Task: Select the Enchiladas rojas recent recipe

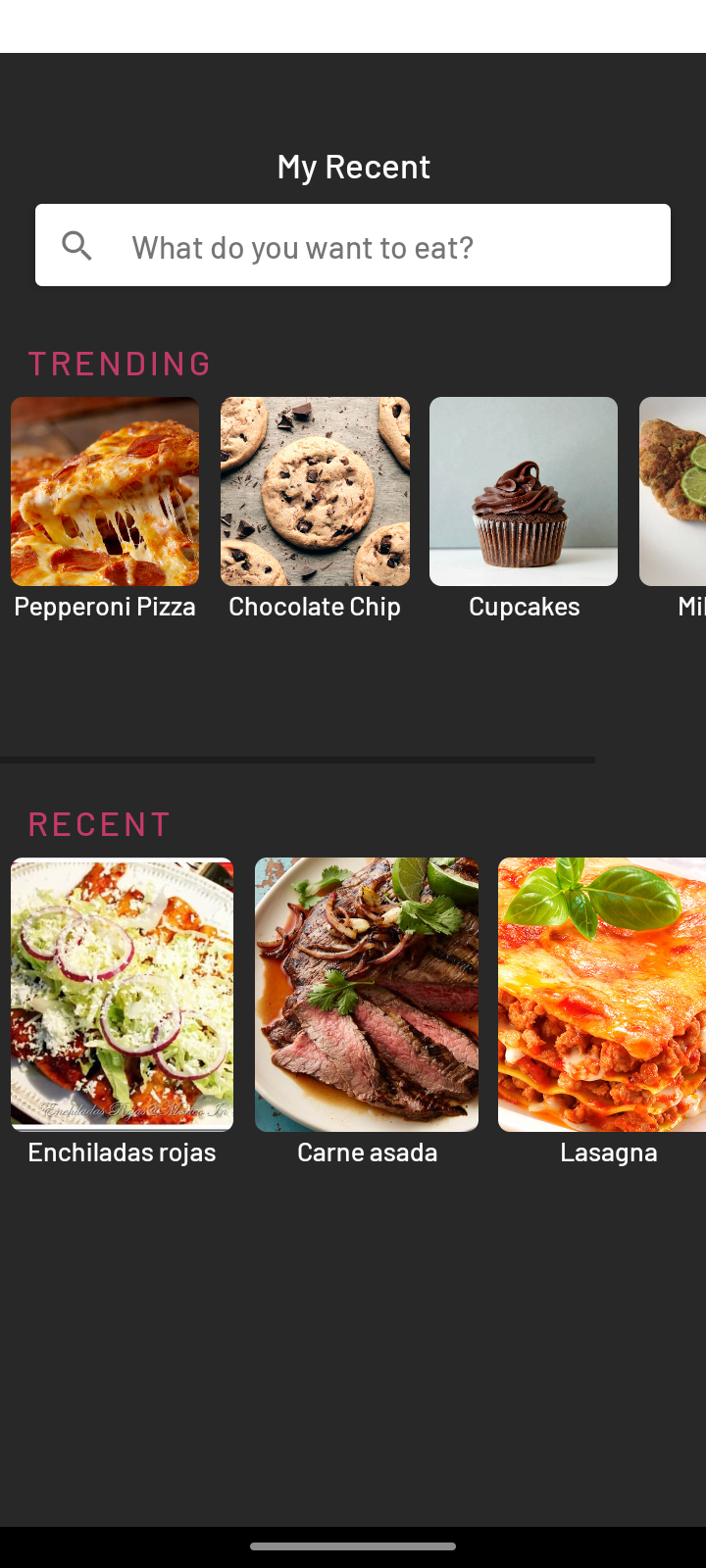Action: coord(122,995)
